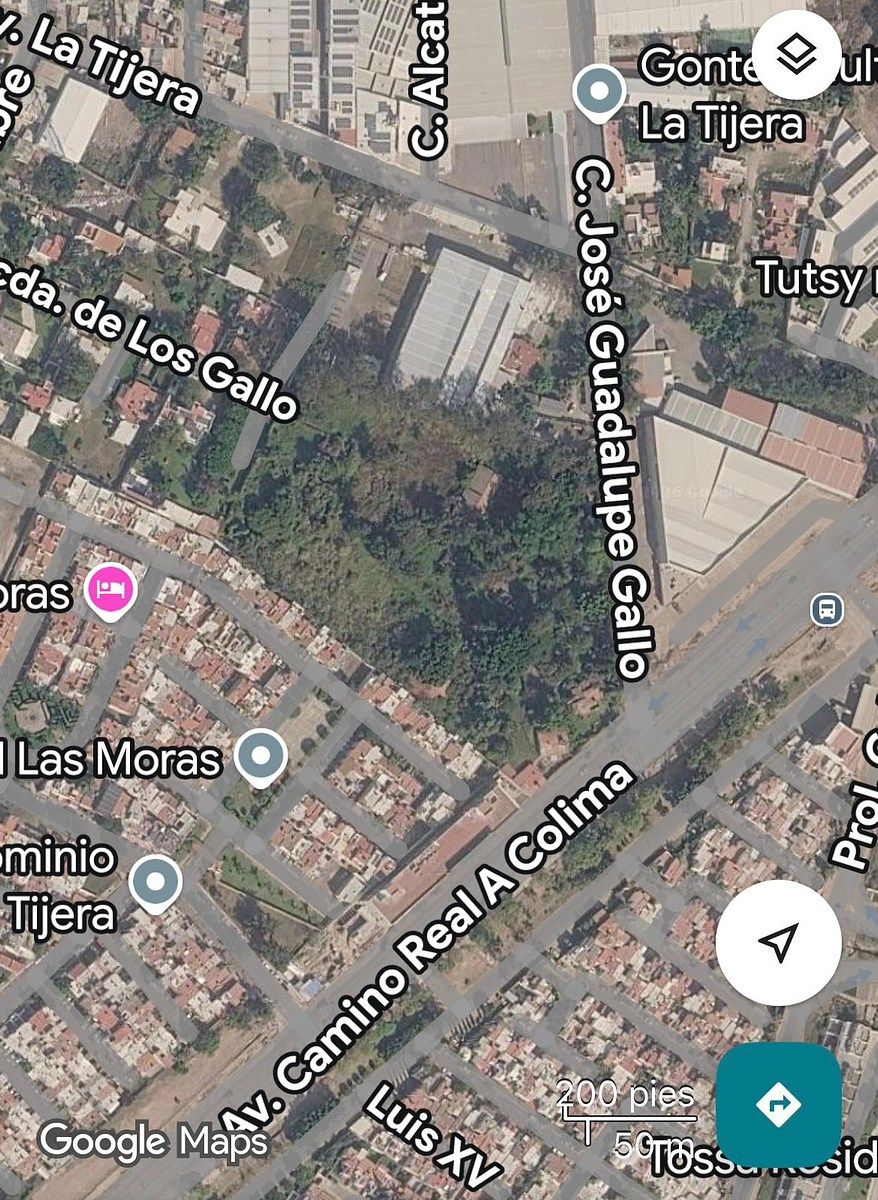Image resolution: width=878 pixels, height=1200 pixels.
Task: Select the bus stop icon on the map
Action: click(827, 609)
